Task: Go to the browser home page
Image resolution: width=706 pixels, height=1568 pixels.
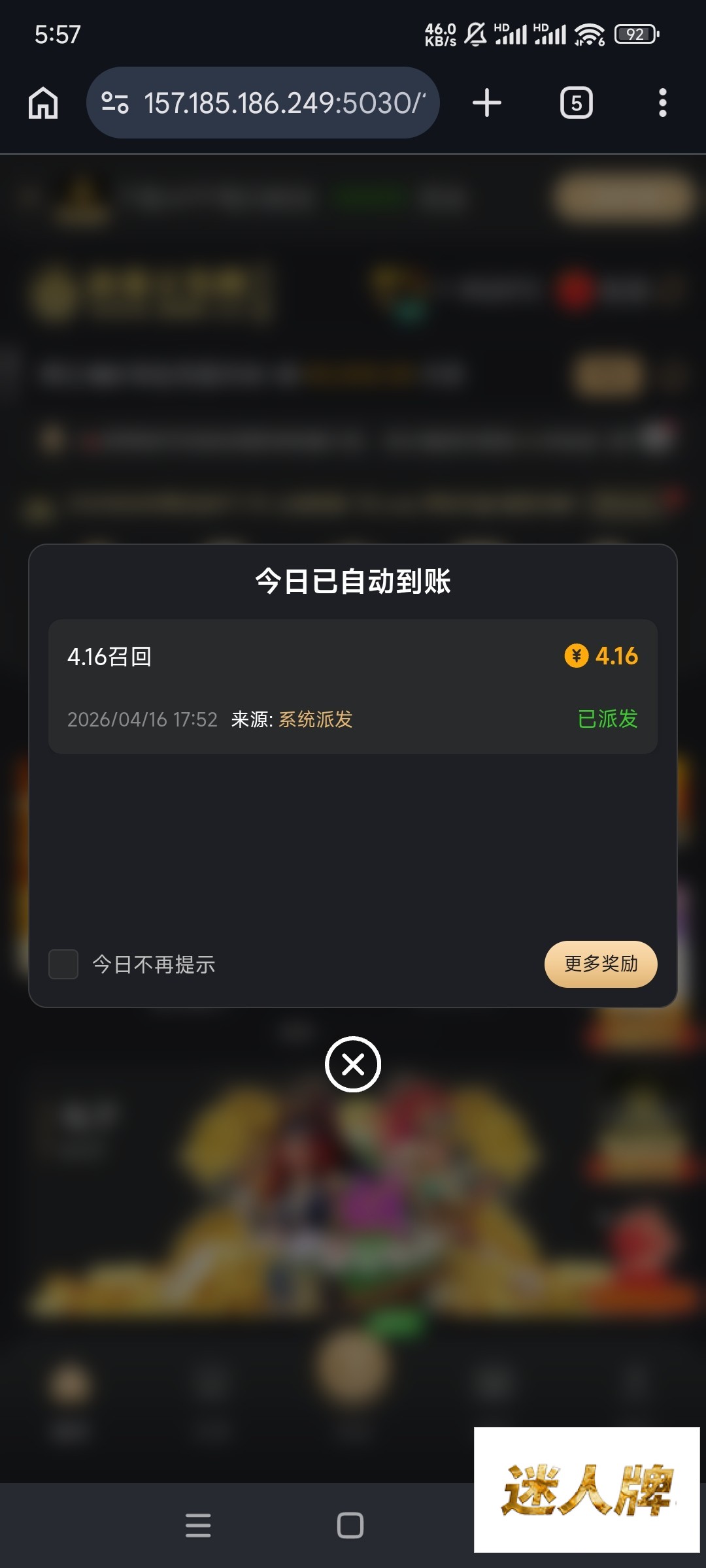Action: pos(43,103)
